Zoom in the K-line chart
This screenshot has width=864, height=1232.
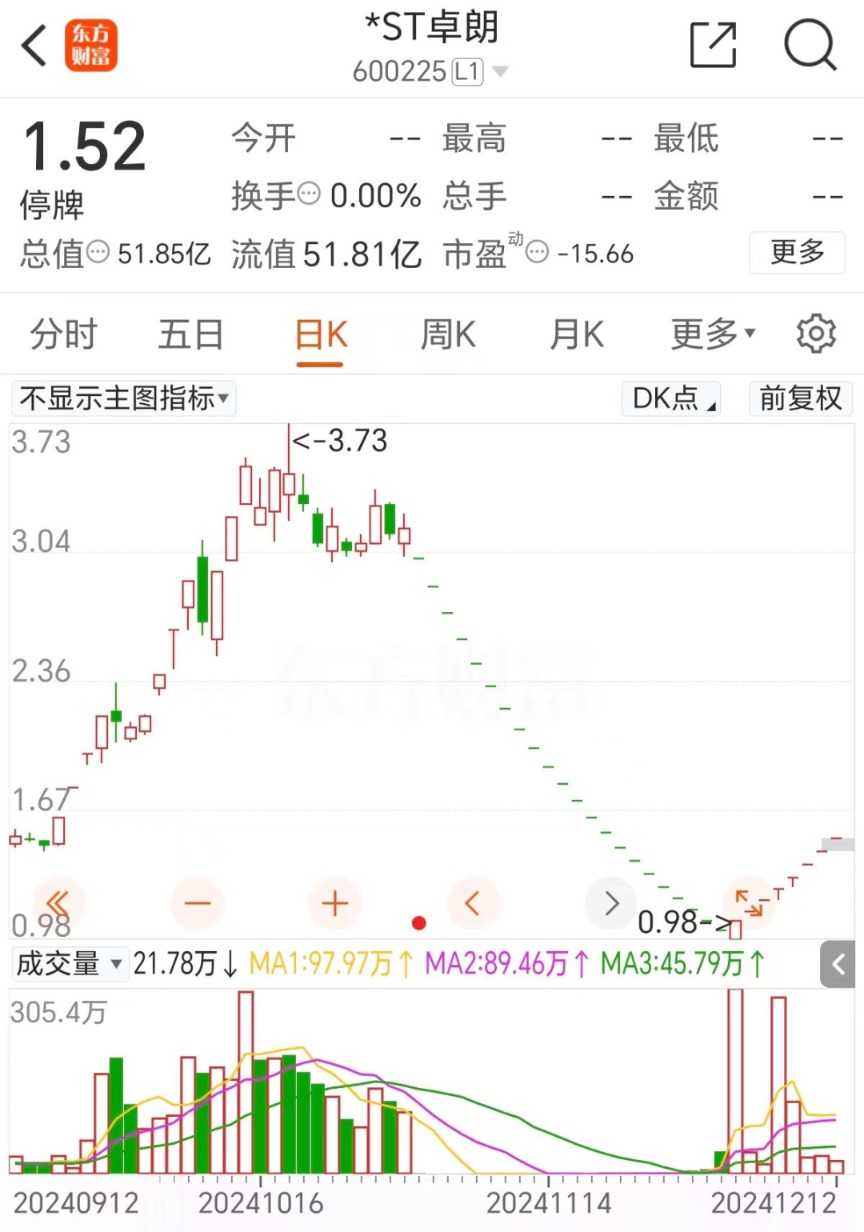click(335, 904)
